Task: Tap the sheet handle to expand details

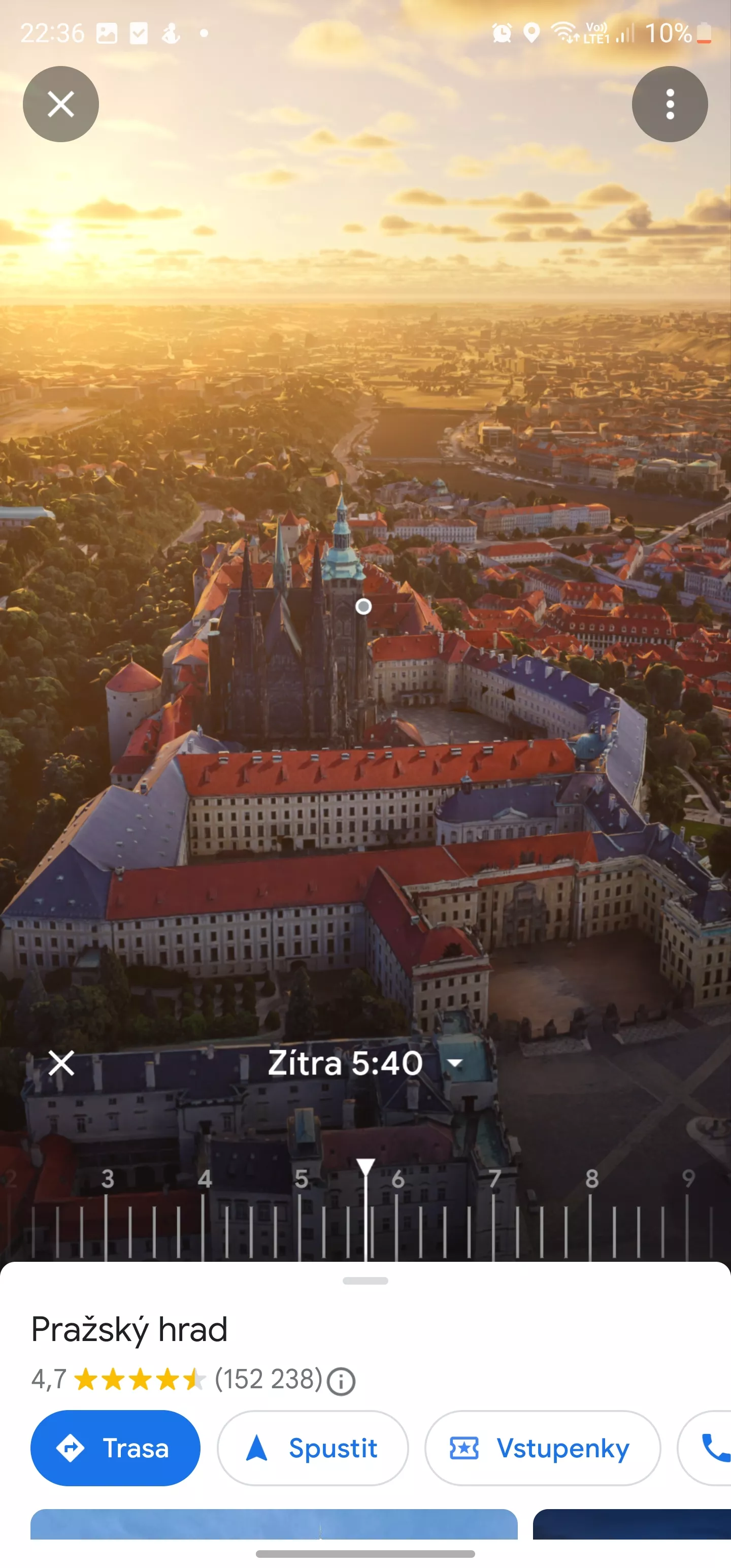Action: click(365, 1281)
